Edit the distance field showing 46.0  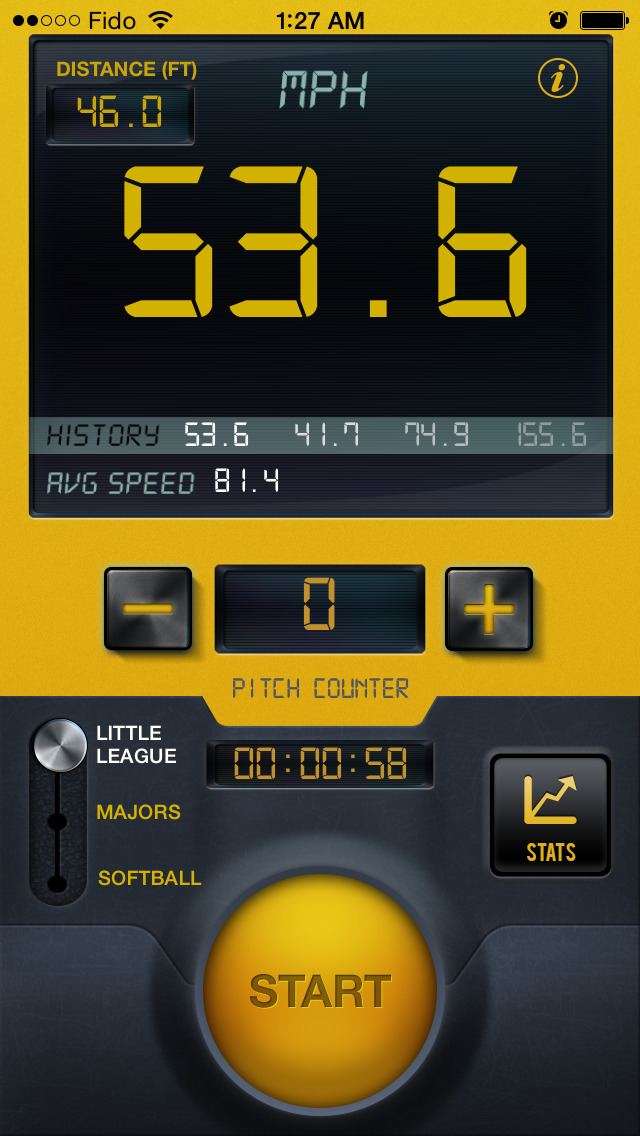pyautogui.click(x=120, y=113)
